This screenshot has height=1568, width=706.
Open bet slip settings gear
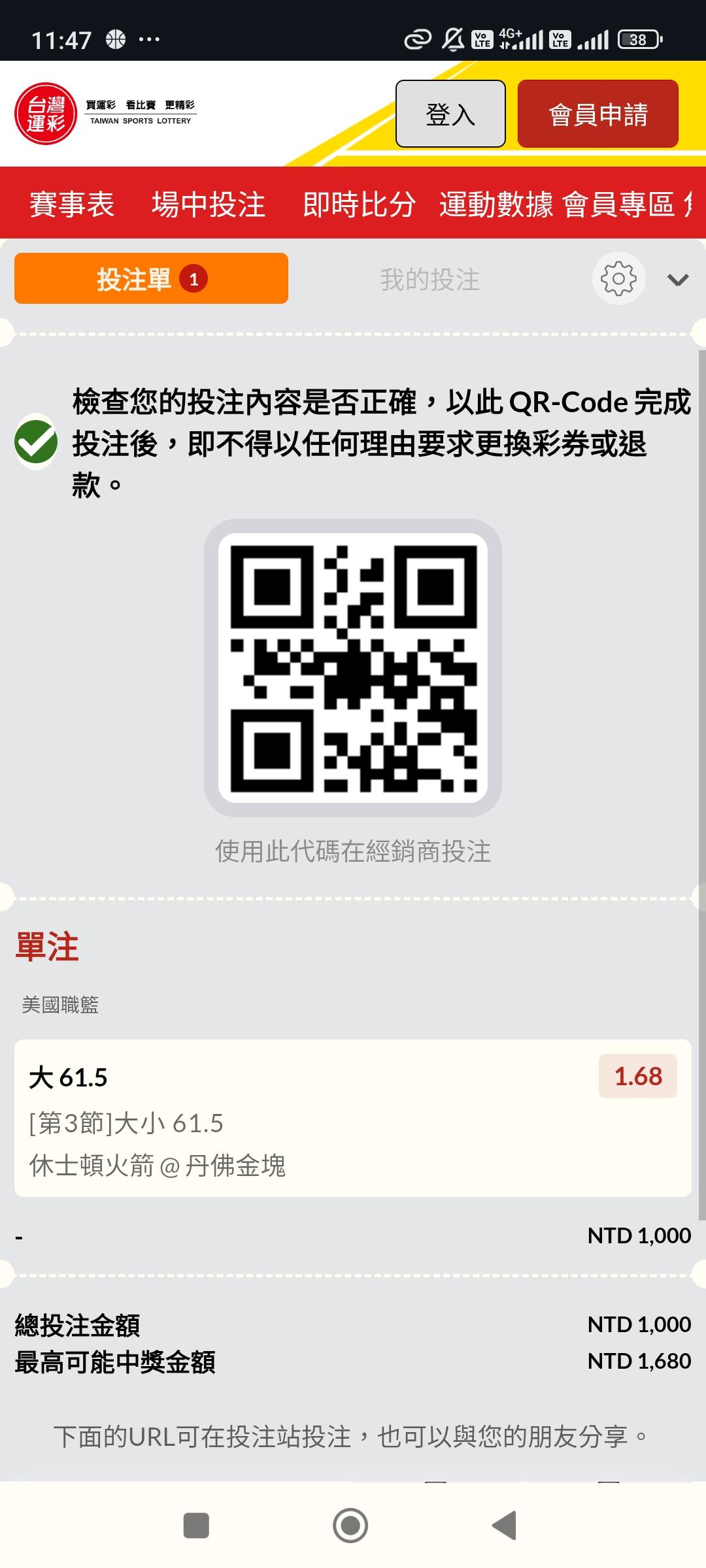[618, 279]
